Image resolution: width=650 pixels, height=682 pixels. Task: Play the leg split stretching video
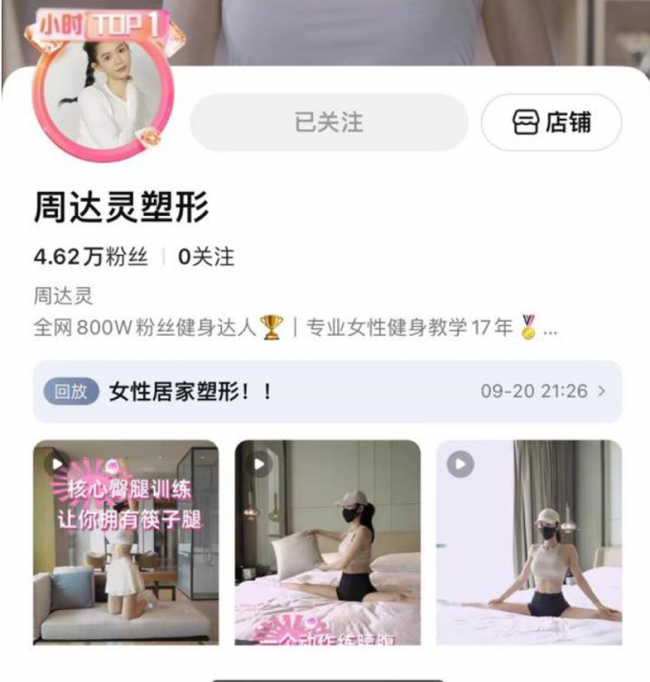[x=528, y=542]
